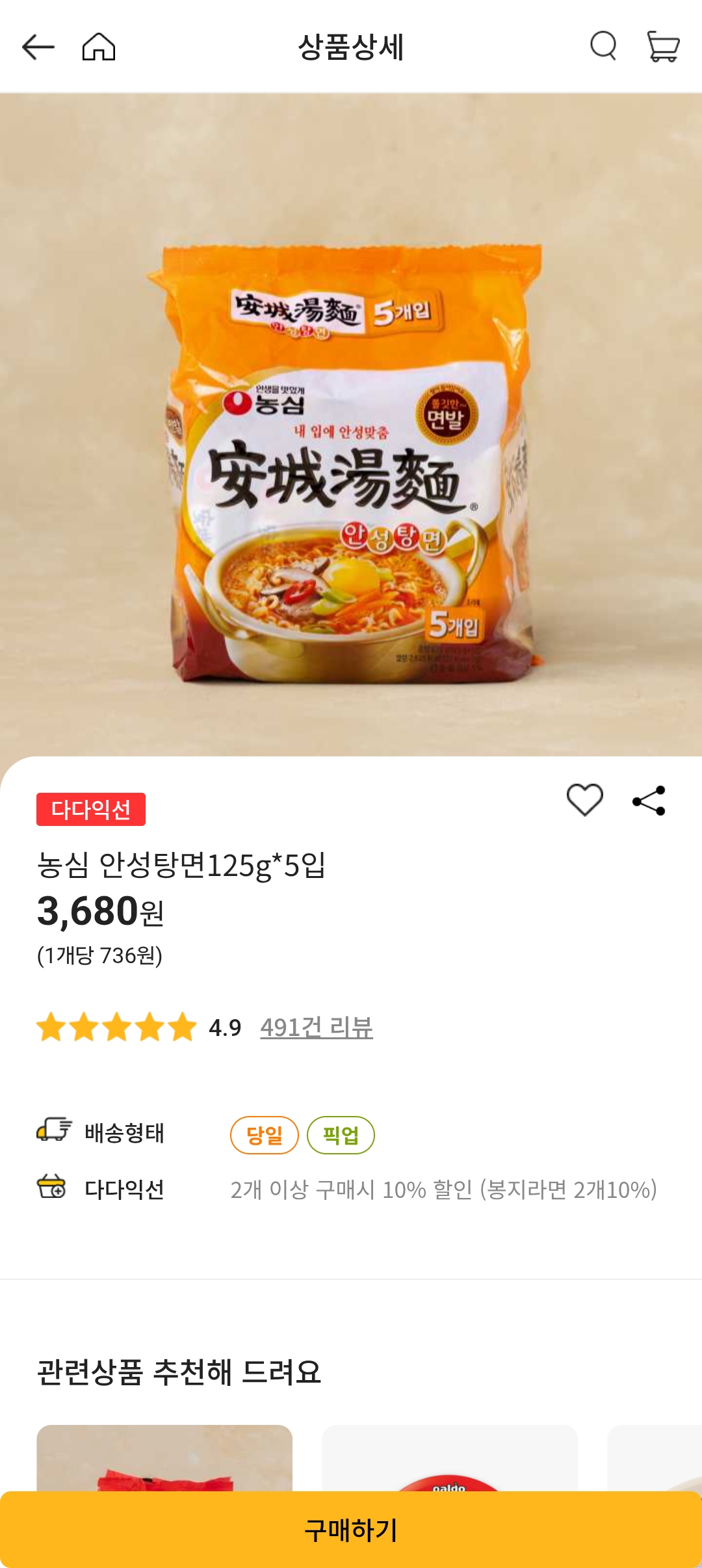Tap the back arrow to return

pos(37,47)
